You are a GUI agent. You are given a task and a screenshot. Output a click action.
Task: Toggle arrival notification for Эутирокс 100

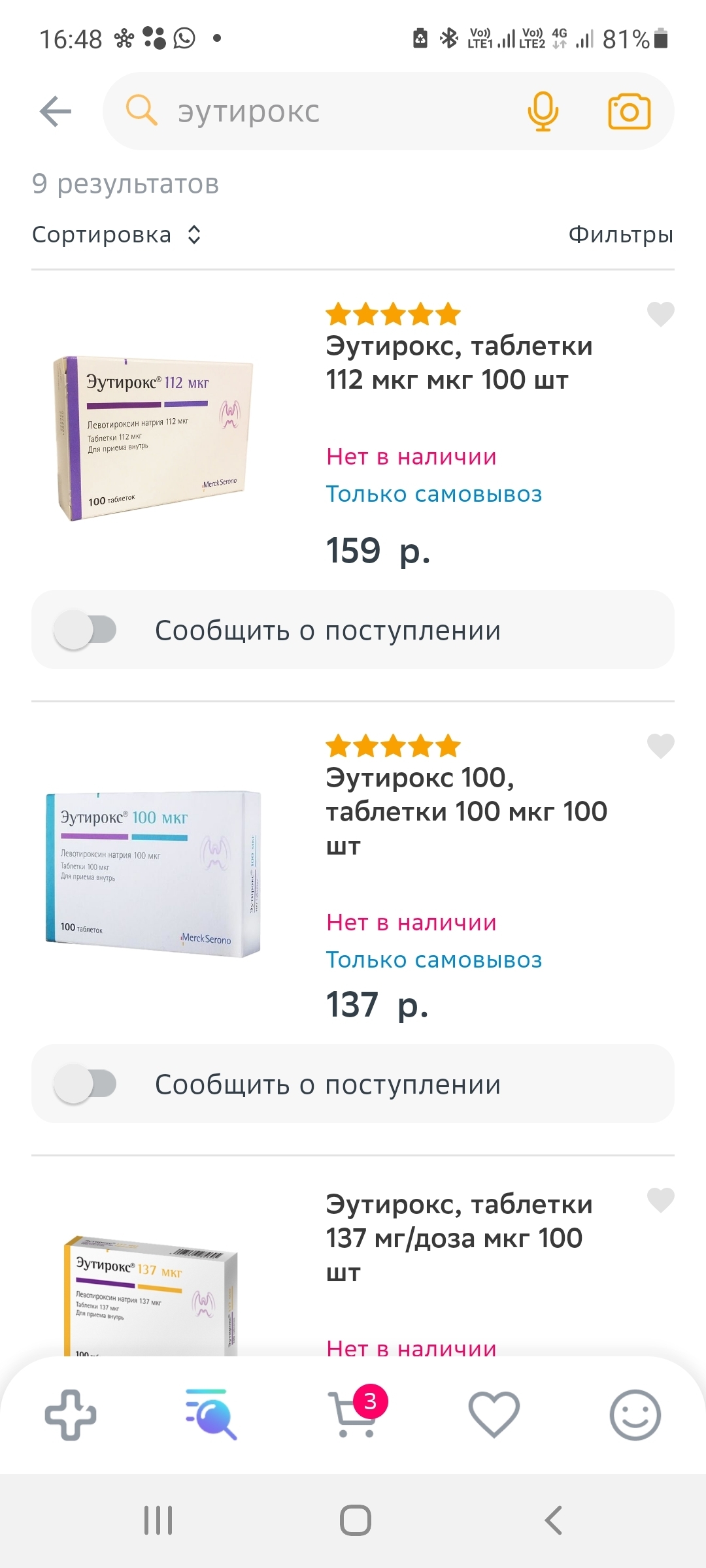(85, 1084)
